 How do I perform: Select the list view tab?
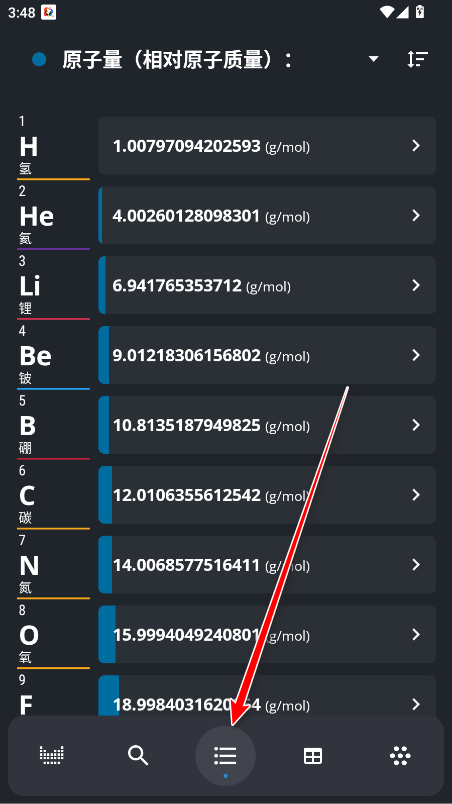pos(225,756)
